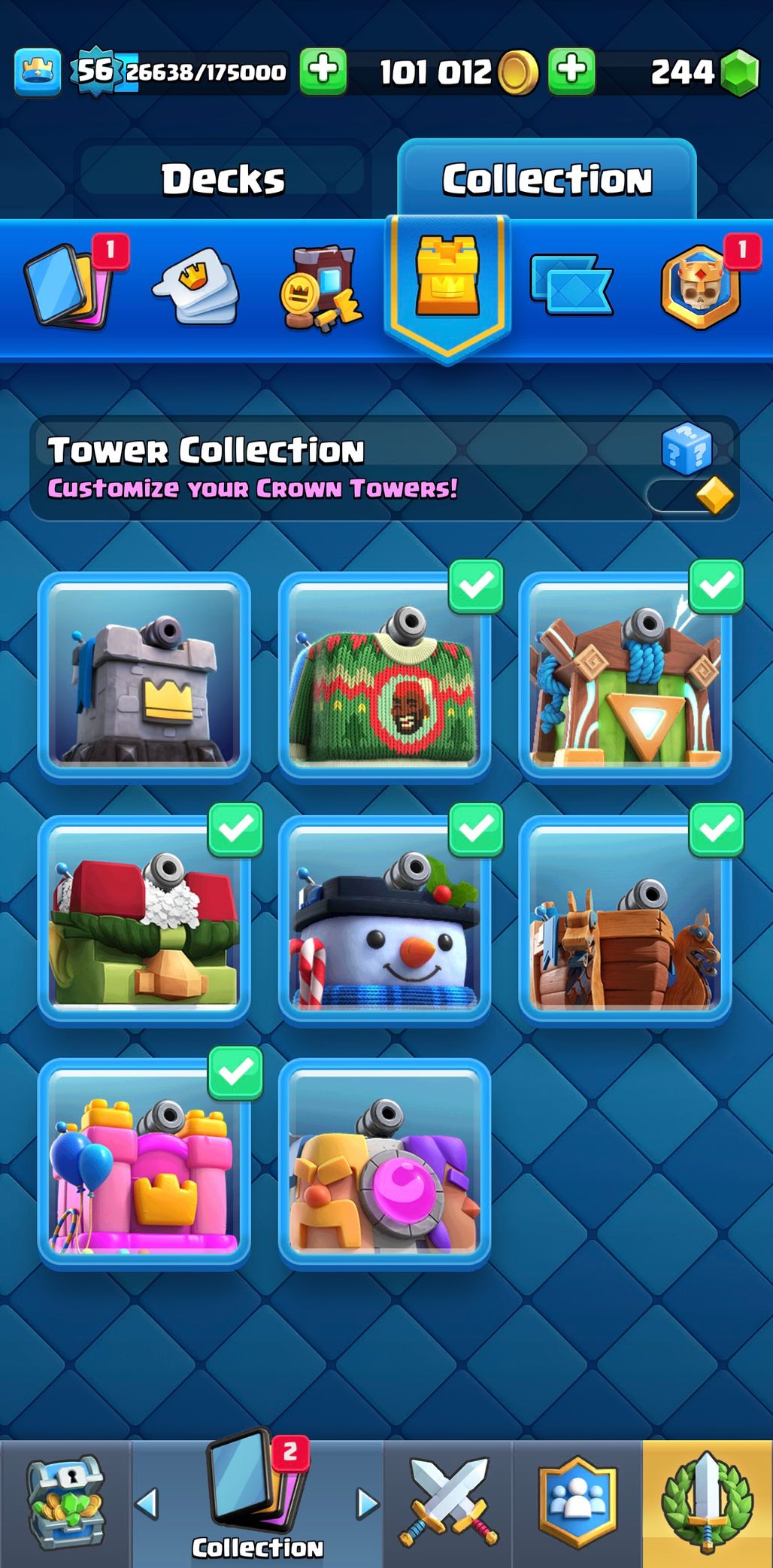Tap the blue mystery box icon
The image size is (773, 1568).
coord(686,449)
